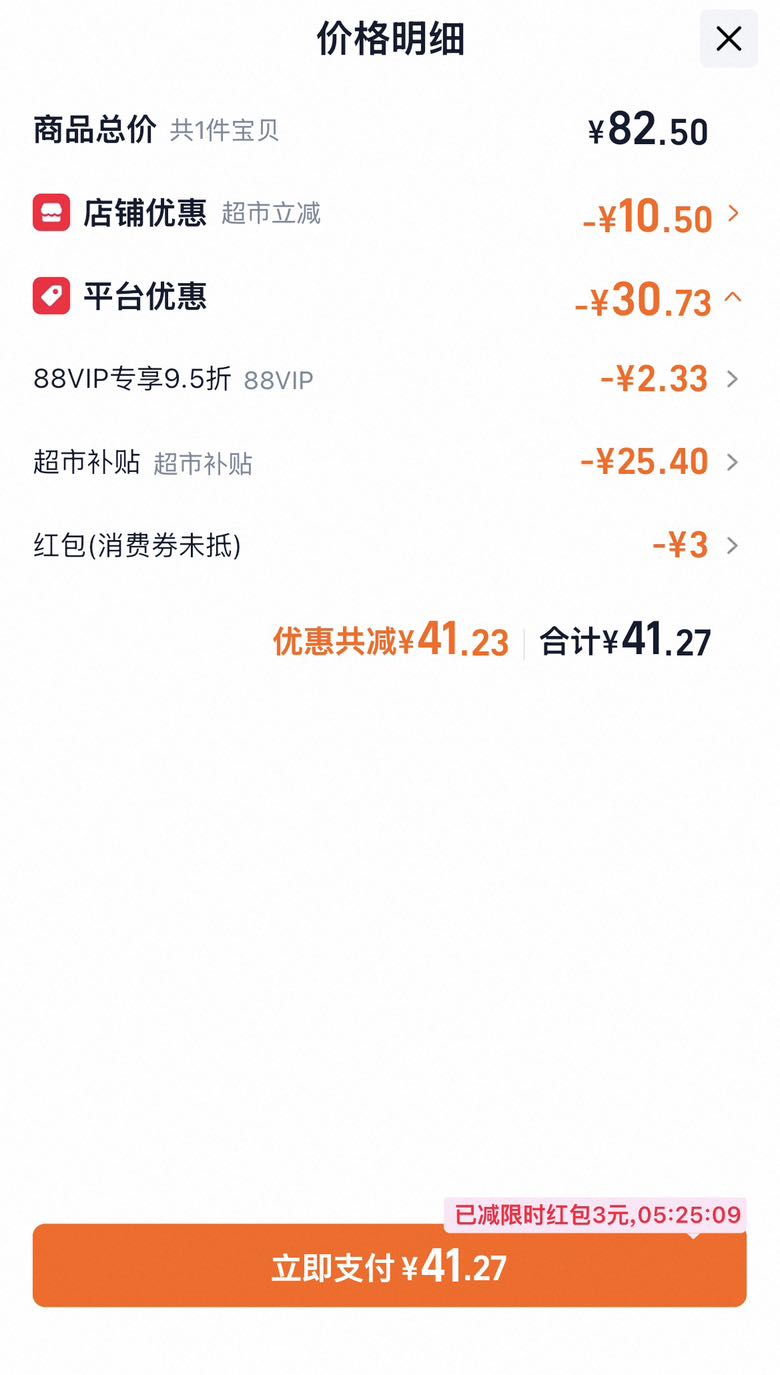This screenshot has height=1375, width=780.
Task: Open the 红包 deduction options
Action: click(389, 545)
